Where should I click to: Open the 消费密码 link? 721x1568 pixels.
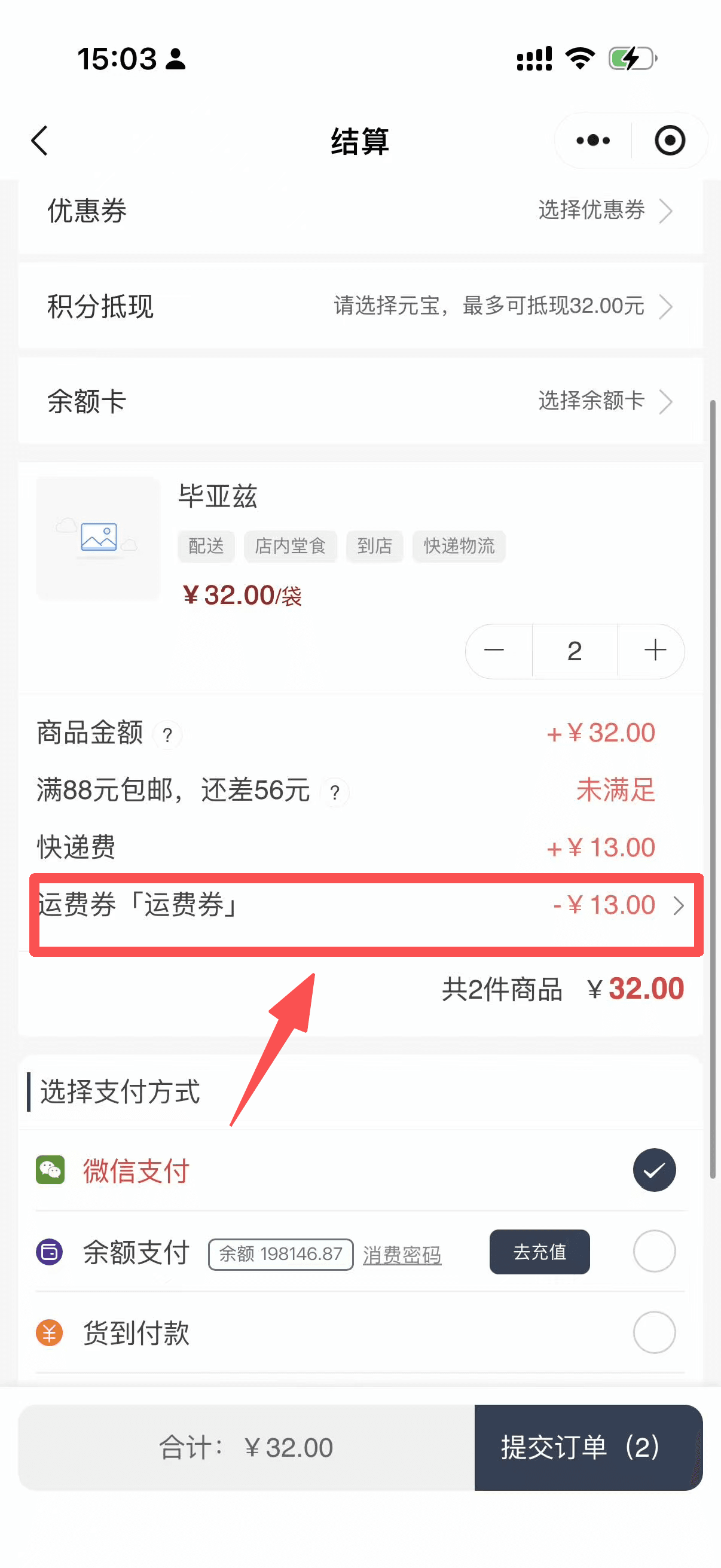(402, 1254)
